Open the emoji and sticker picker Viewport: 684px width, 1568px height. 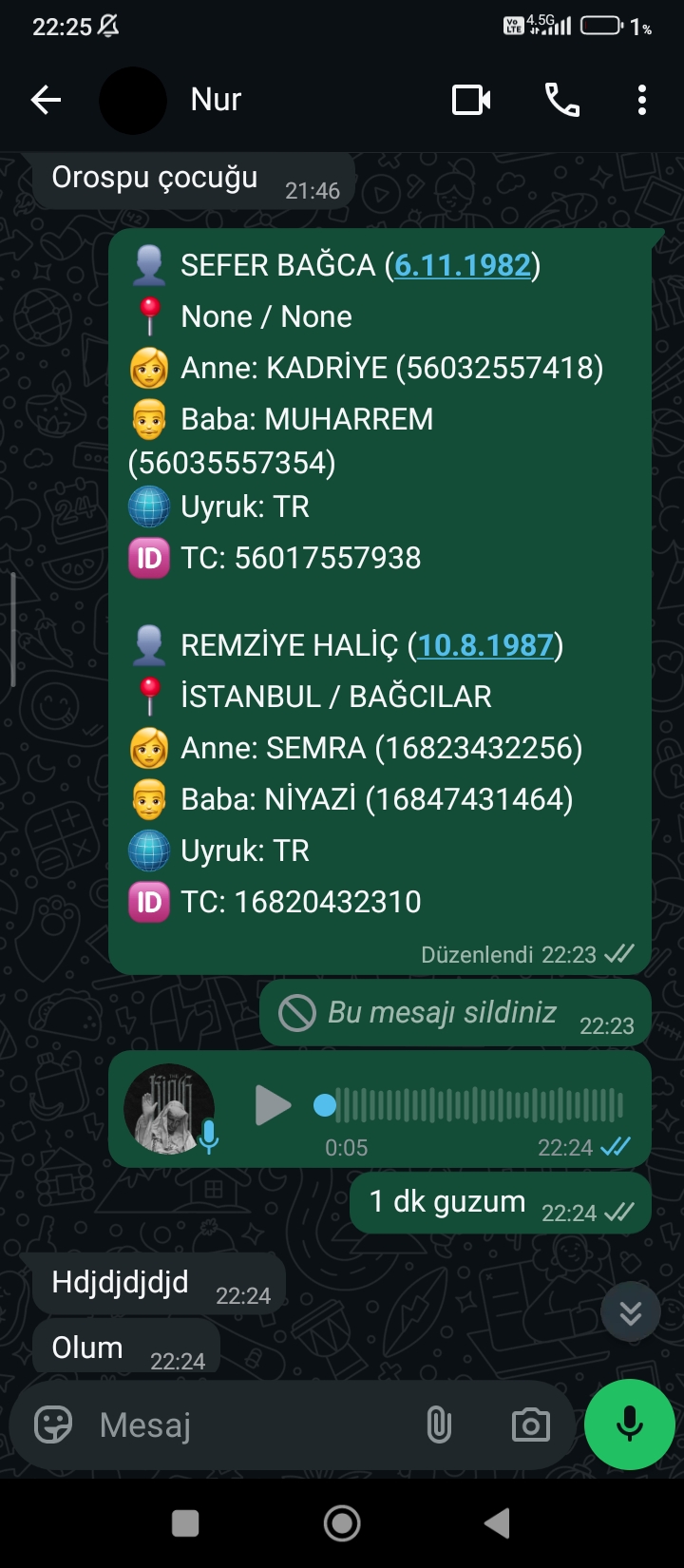[53, 1425]
